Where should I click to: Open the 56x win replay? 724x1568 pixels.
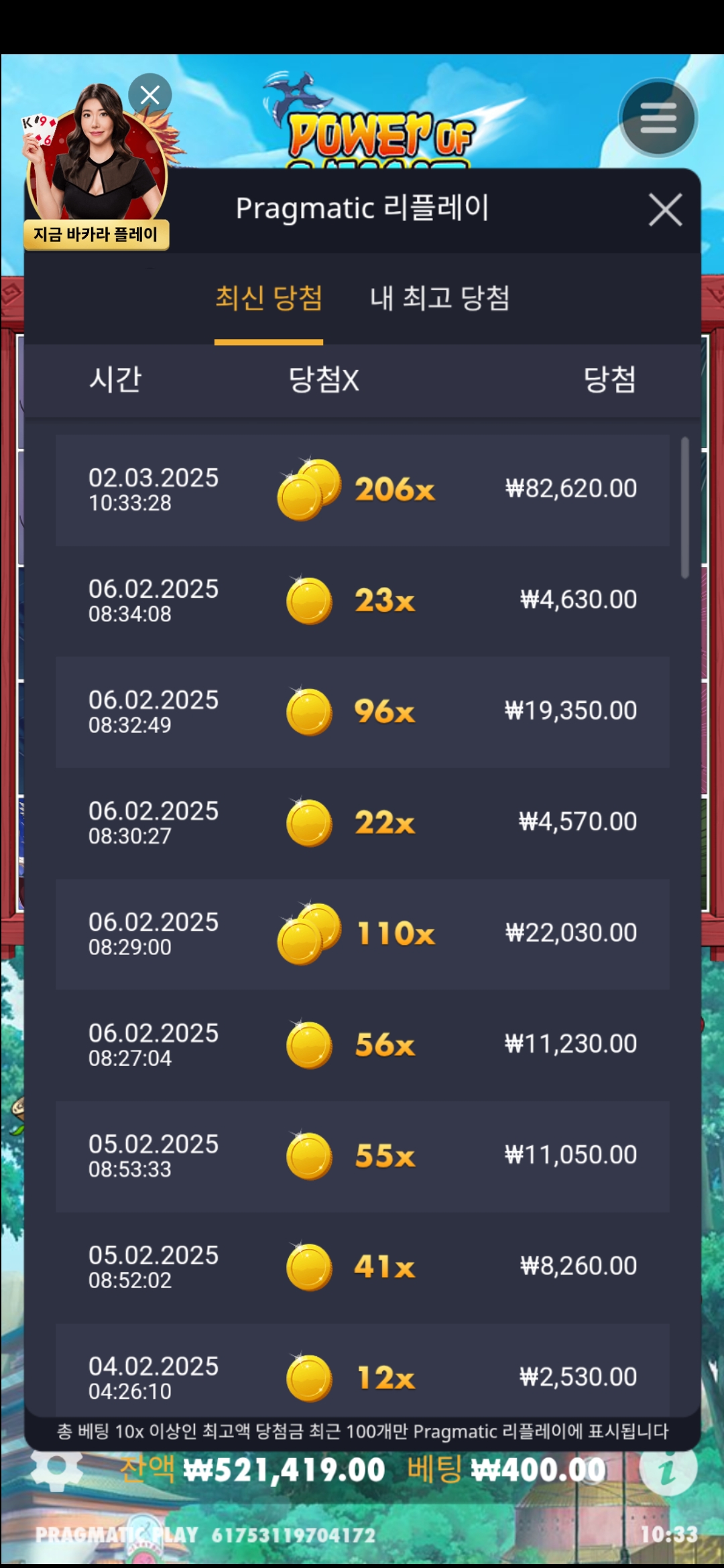362,1045
